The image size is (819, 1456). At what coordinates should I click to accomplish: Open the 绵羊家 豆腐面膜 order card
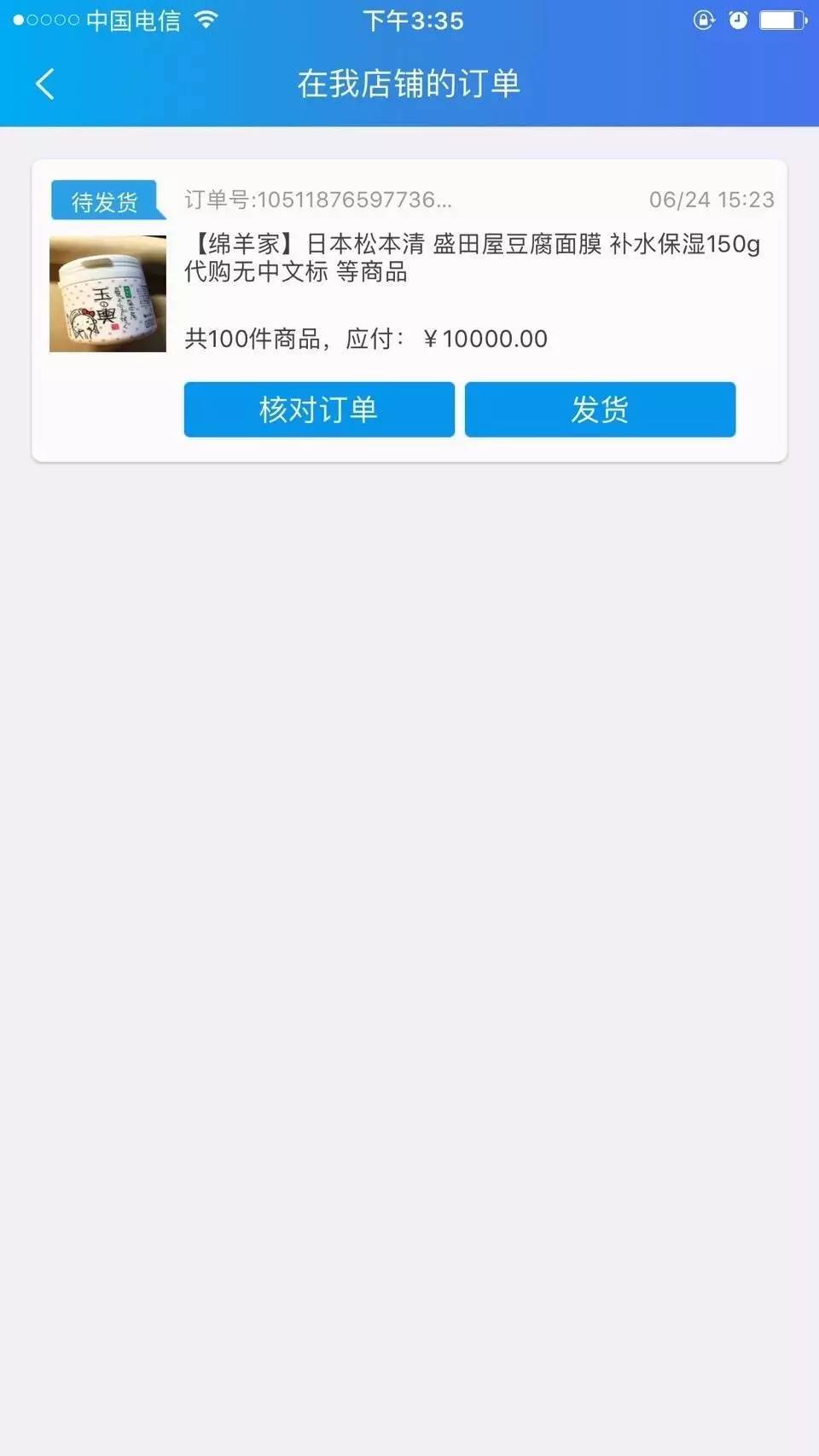pyautogui.click(x=409, y=311)
